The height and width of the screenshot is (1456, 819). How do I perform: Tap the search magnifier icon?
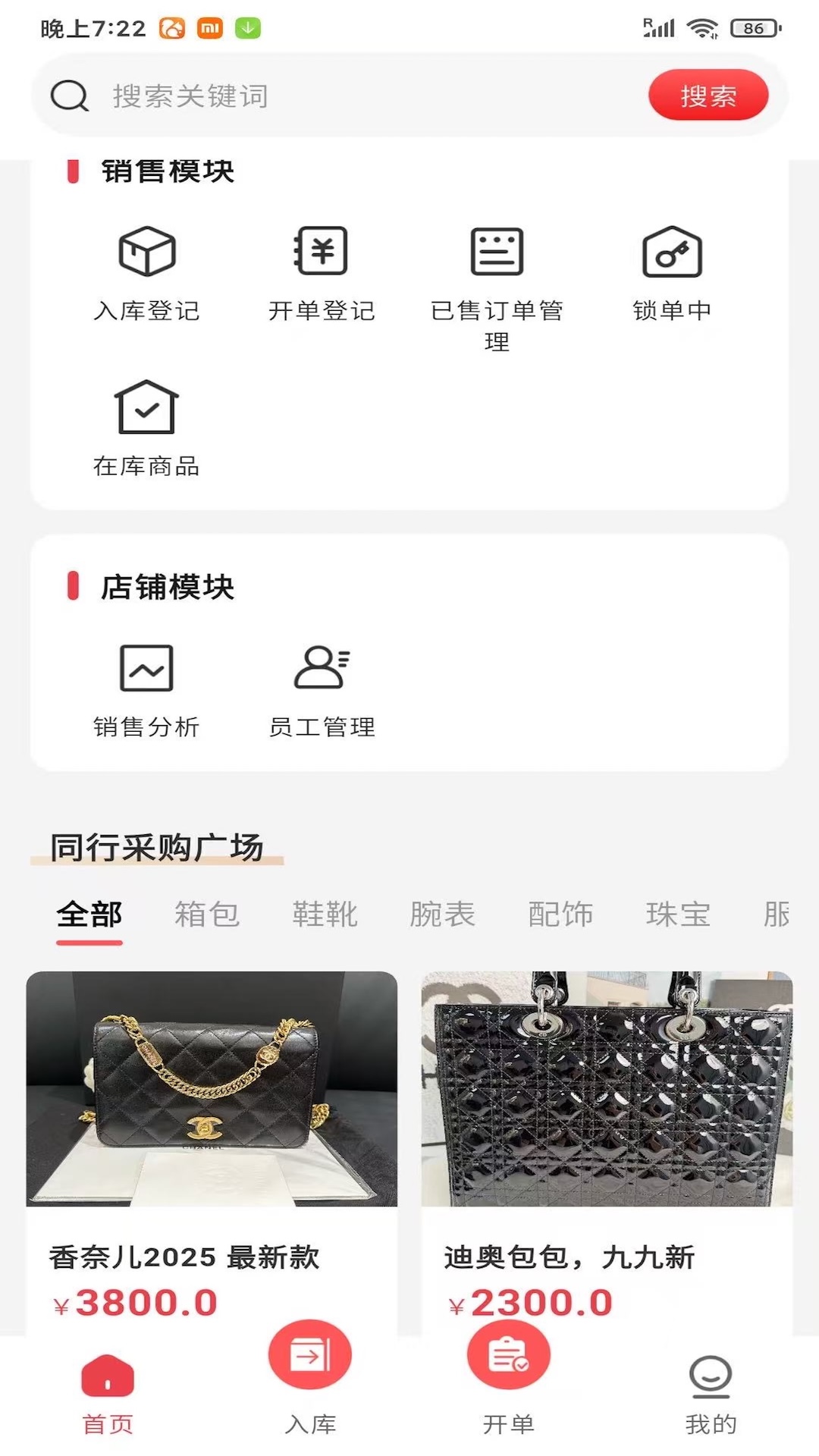68,95
